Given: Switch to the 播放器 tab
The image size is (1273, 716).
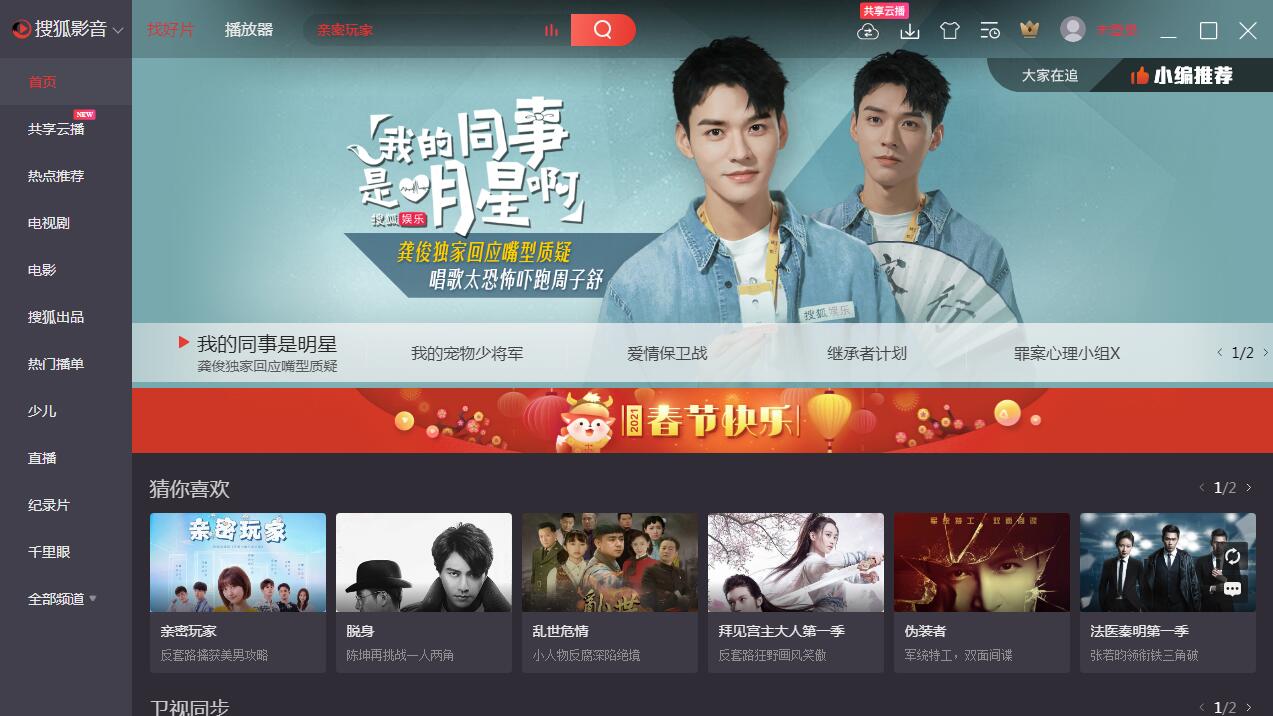Looking at the screenshot, I should point(249,29).
